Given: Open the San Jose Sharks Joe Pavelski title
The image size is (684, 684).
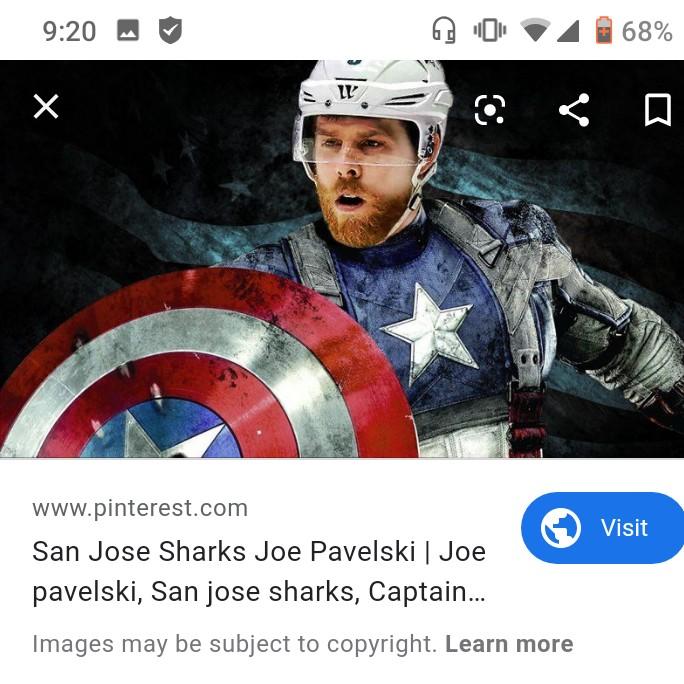Looking at the screenshot, I should [259, 571].
